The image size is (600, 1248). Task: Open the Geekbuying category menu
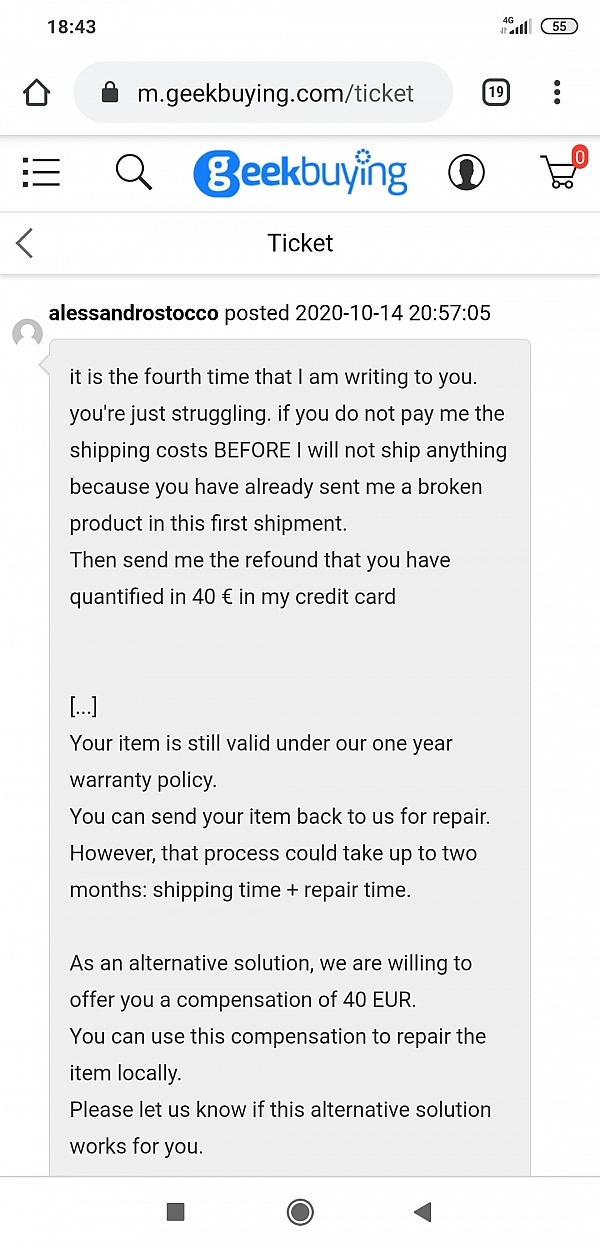(x=41, y=173)
